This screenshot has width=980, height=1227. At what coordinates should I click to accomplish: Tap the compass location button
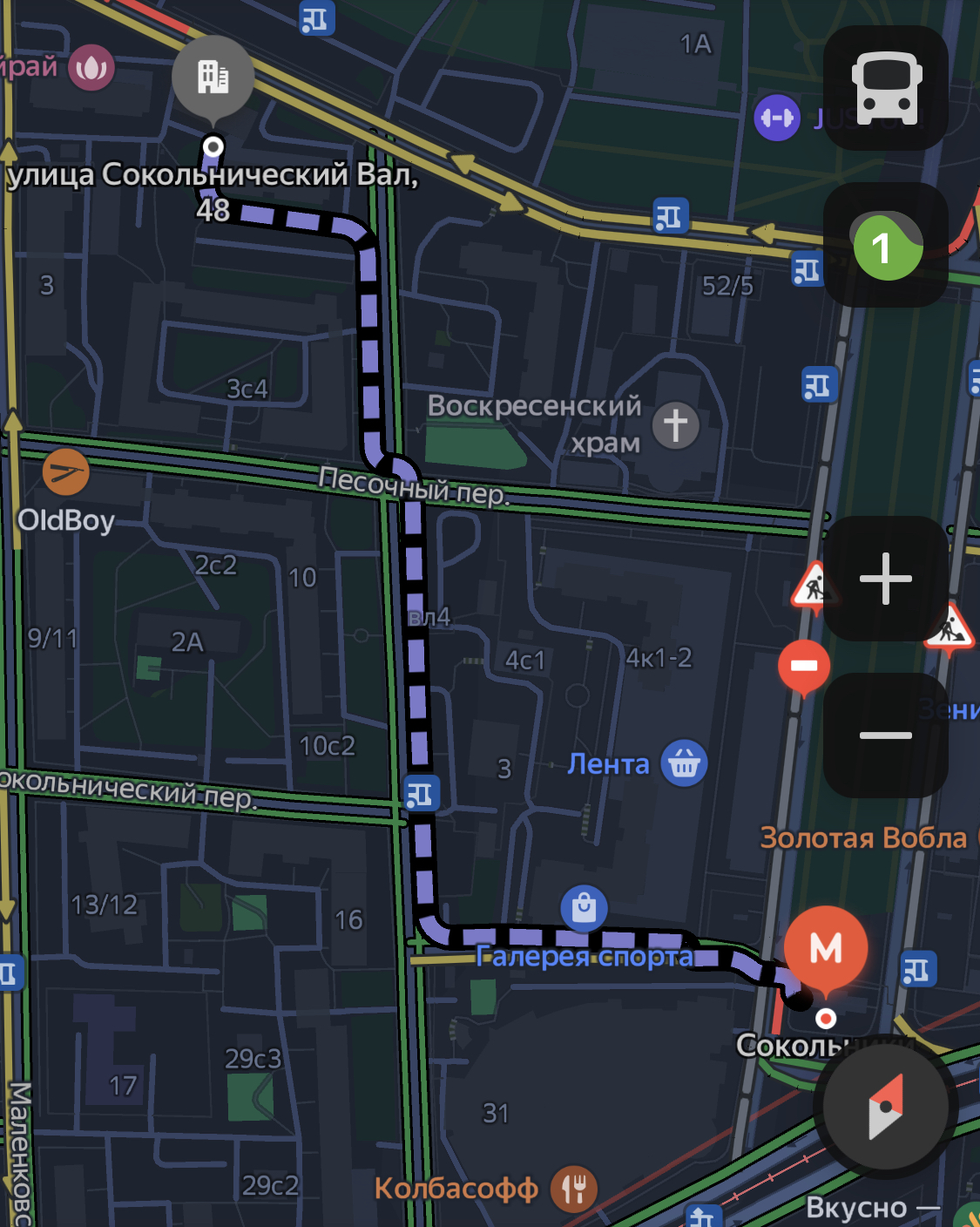(885, 1107)
